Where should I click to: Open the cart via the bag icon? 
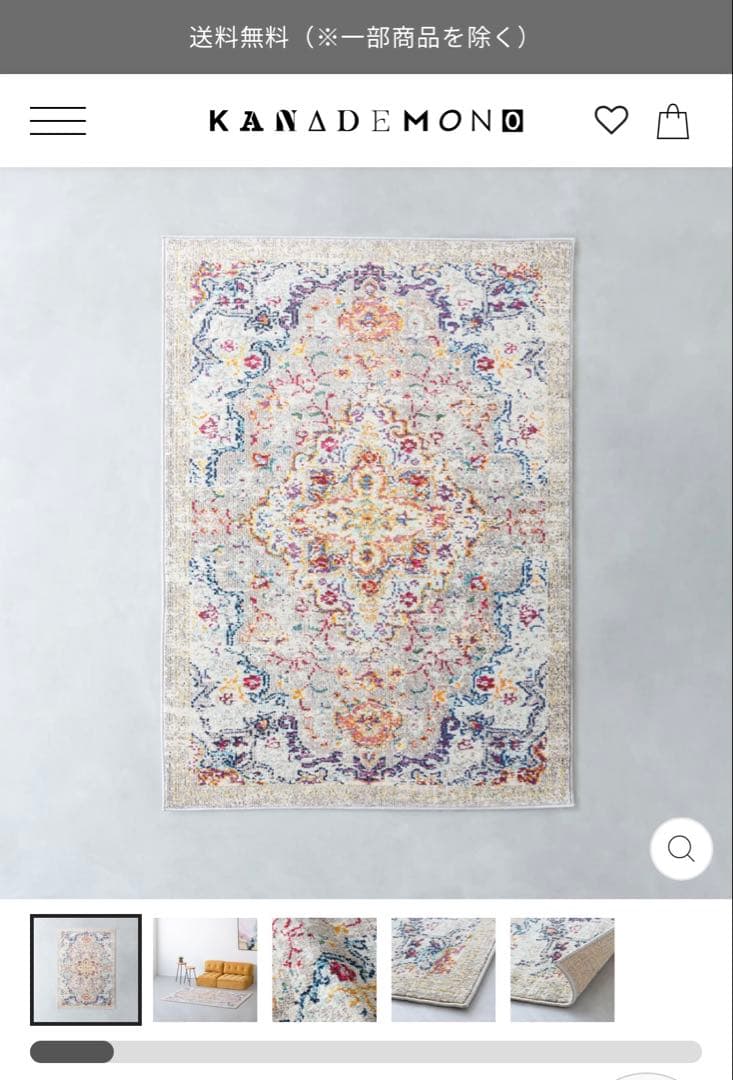point(672,121)
